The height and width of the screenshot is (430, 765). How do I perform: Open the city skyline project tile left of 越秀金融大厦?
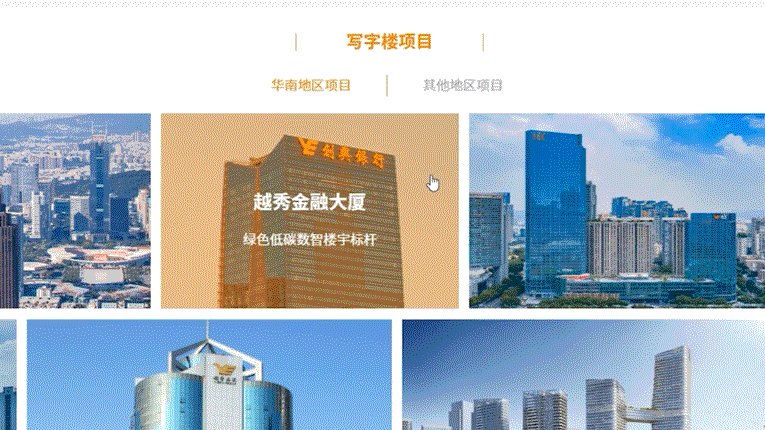point(75,211)
